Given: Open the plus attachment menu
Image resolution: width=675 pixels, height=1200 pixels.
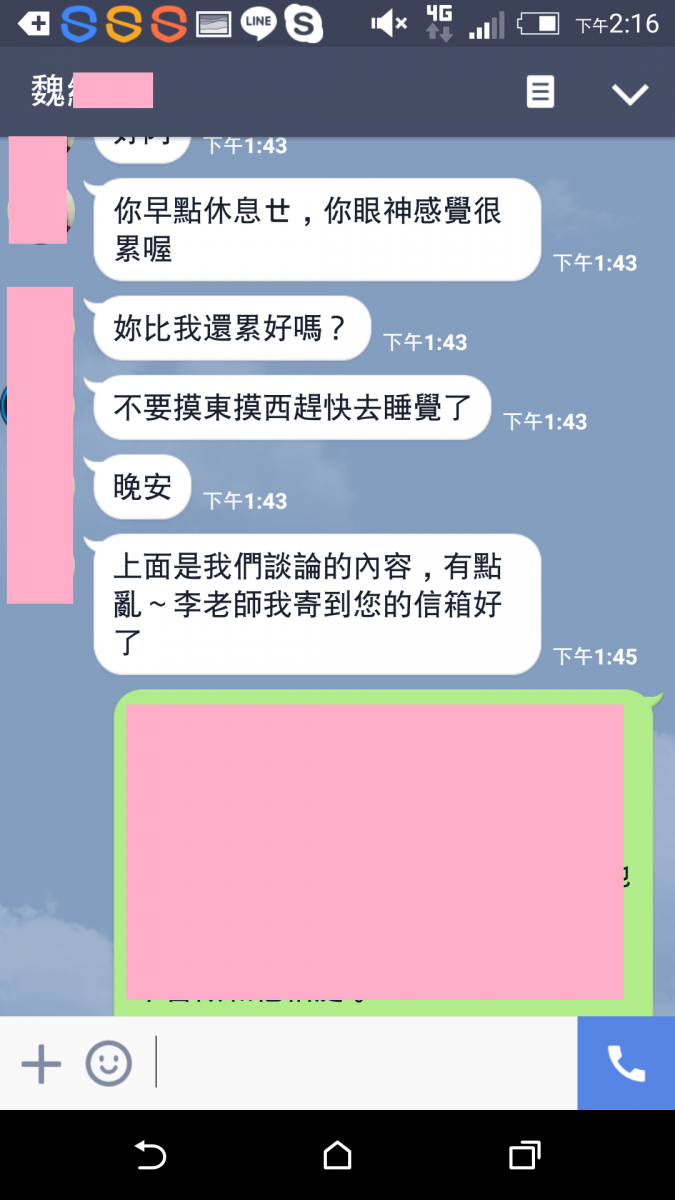Looking at the screenshot, I should coord(41,1064).
